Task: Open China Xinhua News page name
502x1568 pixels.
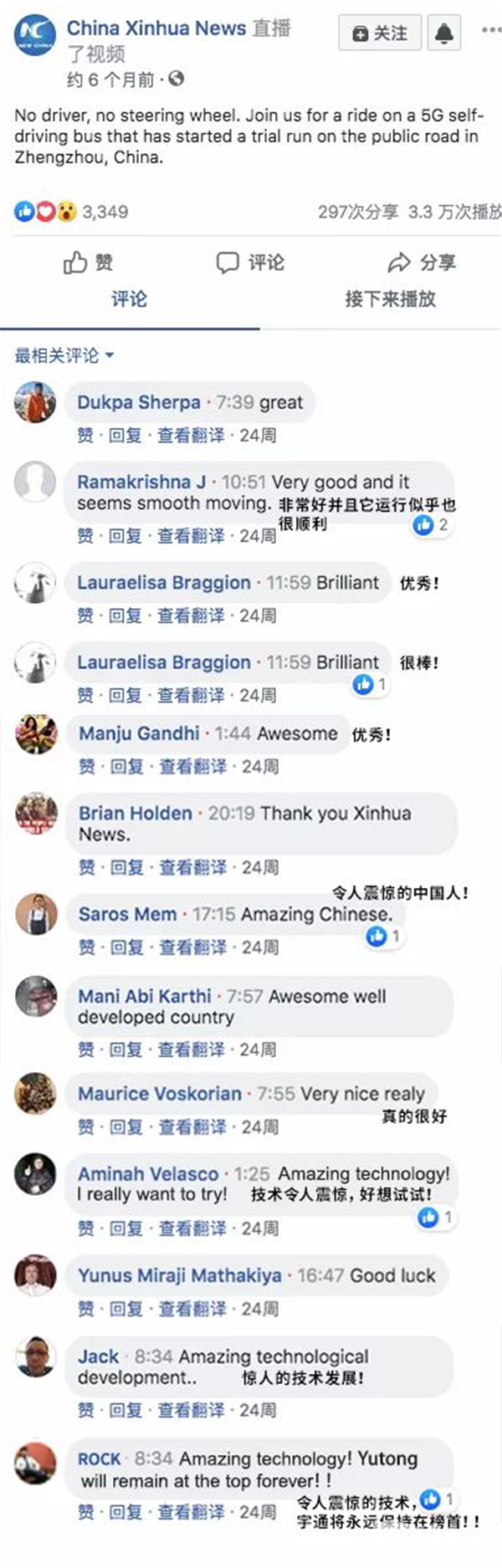Action: 156,28
